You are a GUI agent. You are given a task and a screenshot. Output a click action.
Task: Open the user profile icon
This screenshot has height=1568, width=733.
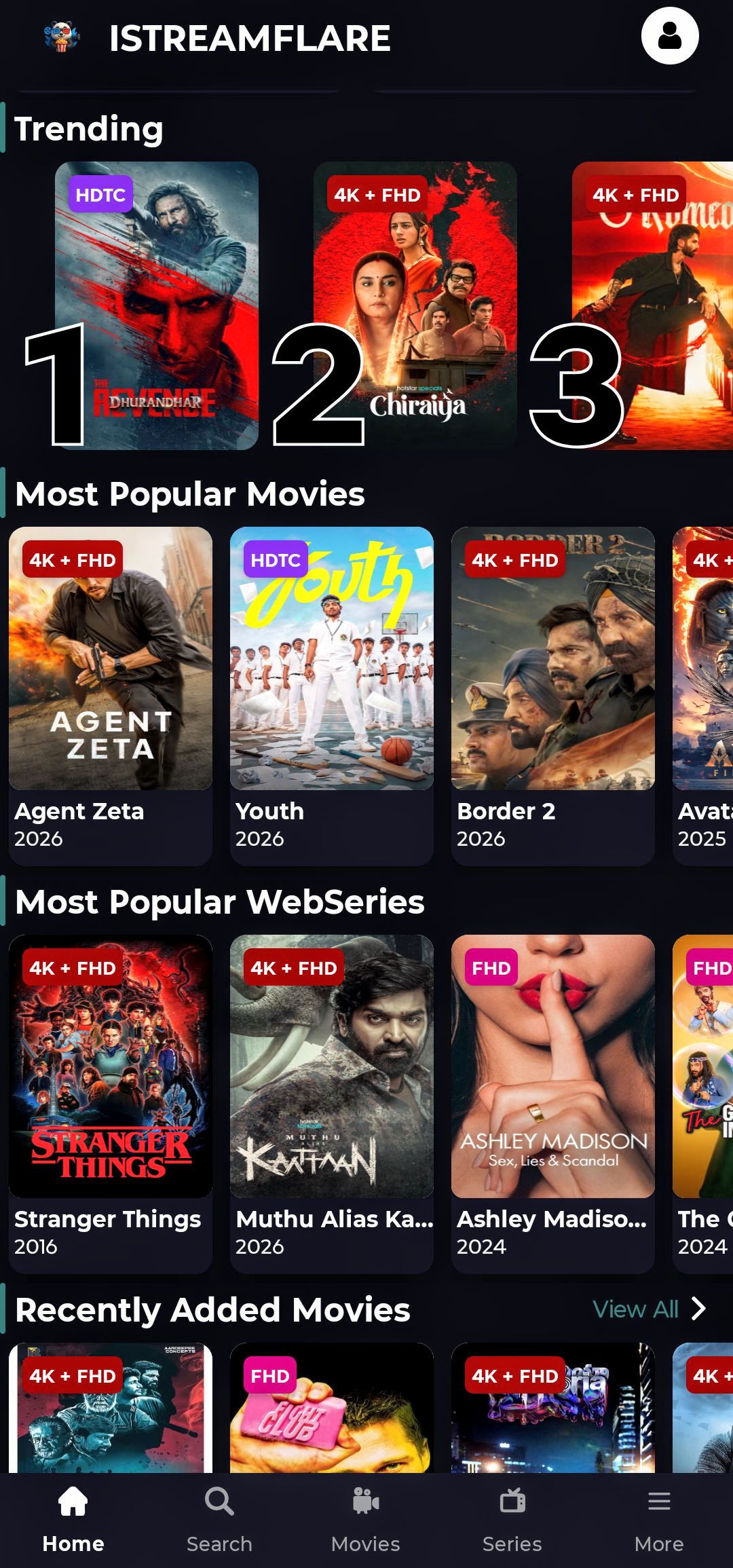(x=669, y=36)
